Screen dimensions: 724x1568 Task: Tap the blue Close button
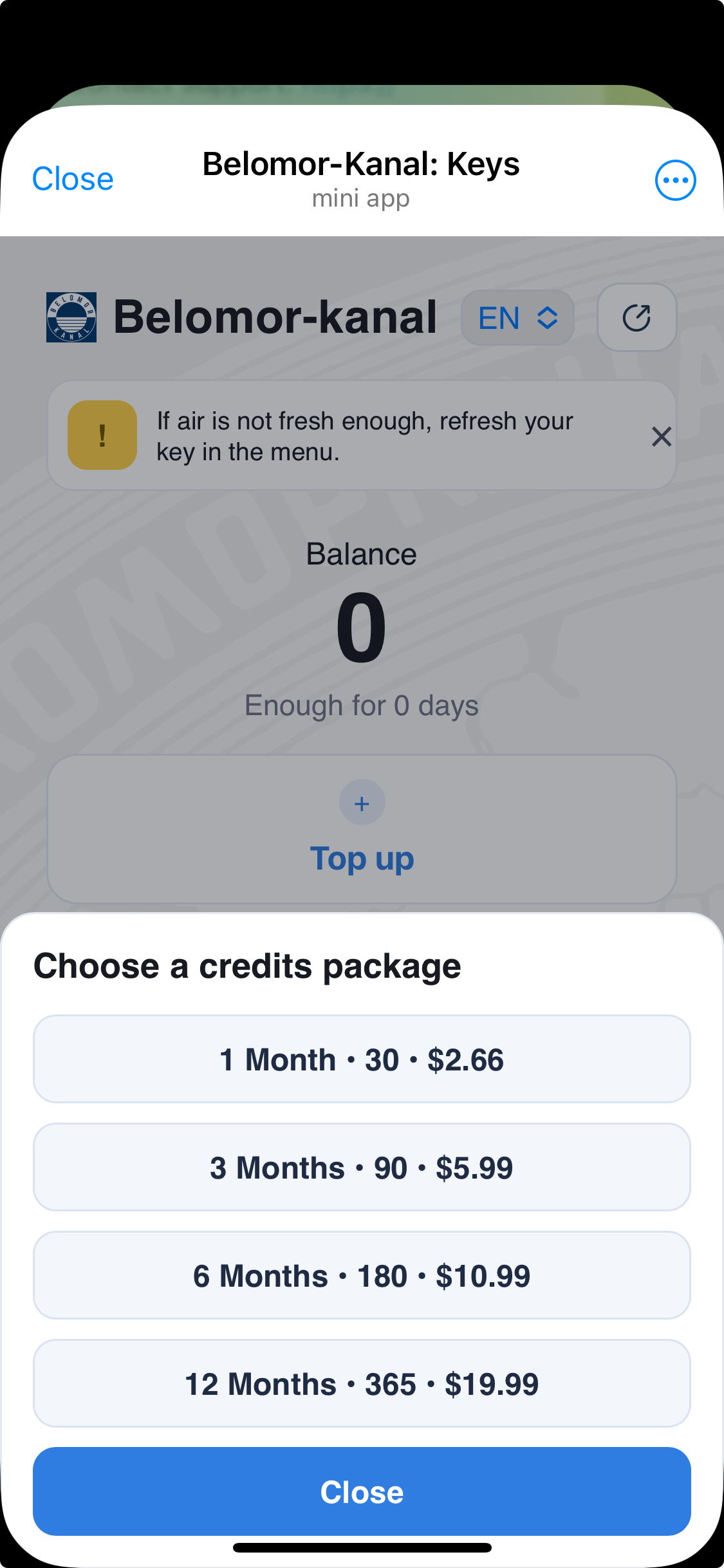pos(362,1491)
